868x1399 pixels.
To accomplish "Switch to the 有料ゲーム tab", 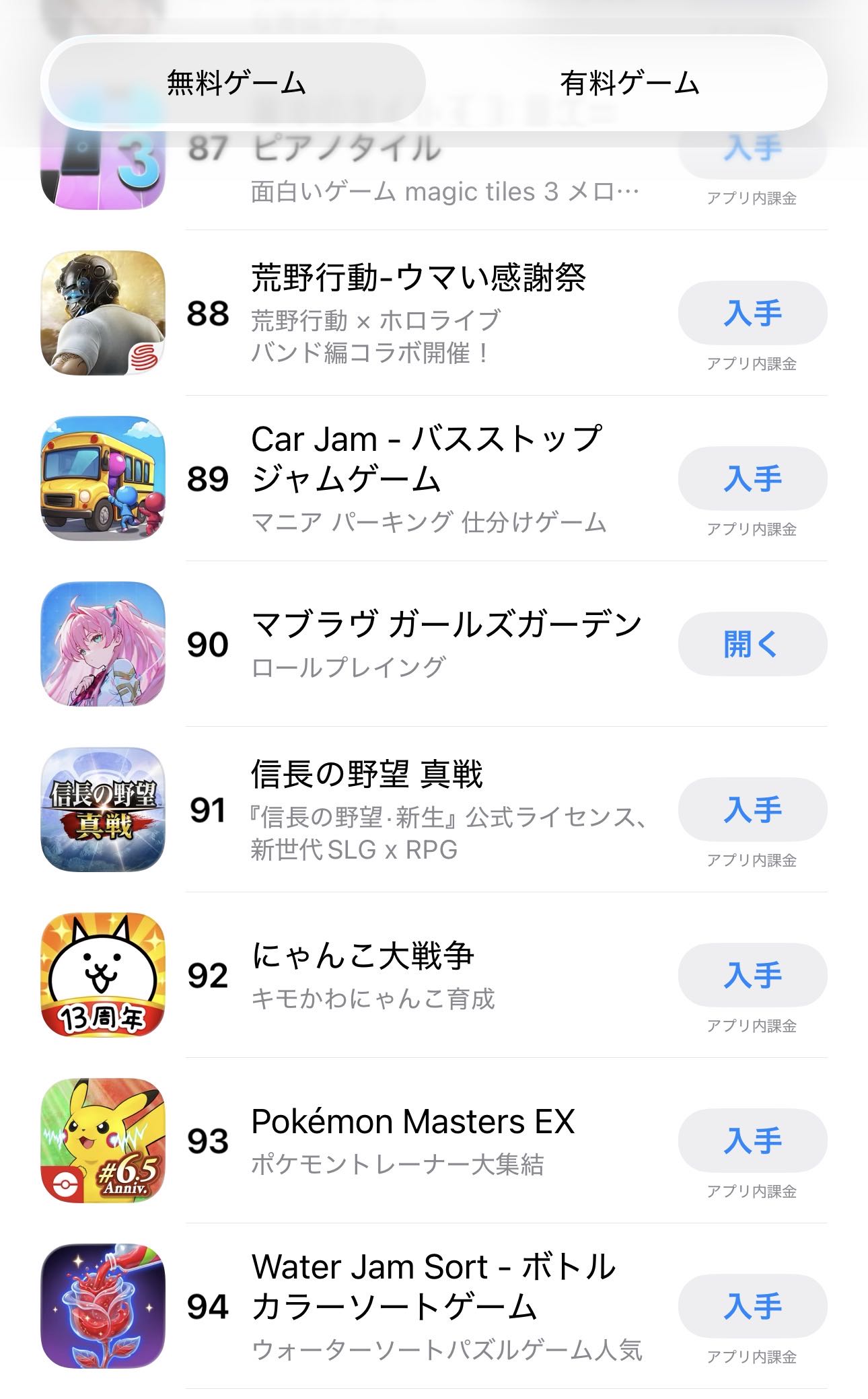I will pos(630,83).
